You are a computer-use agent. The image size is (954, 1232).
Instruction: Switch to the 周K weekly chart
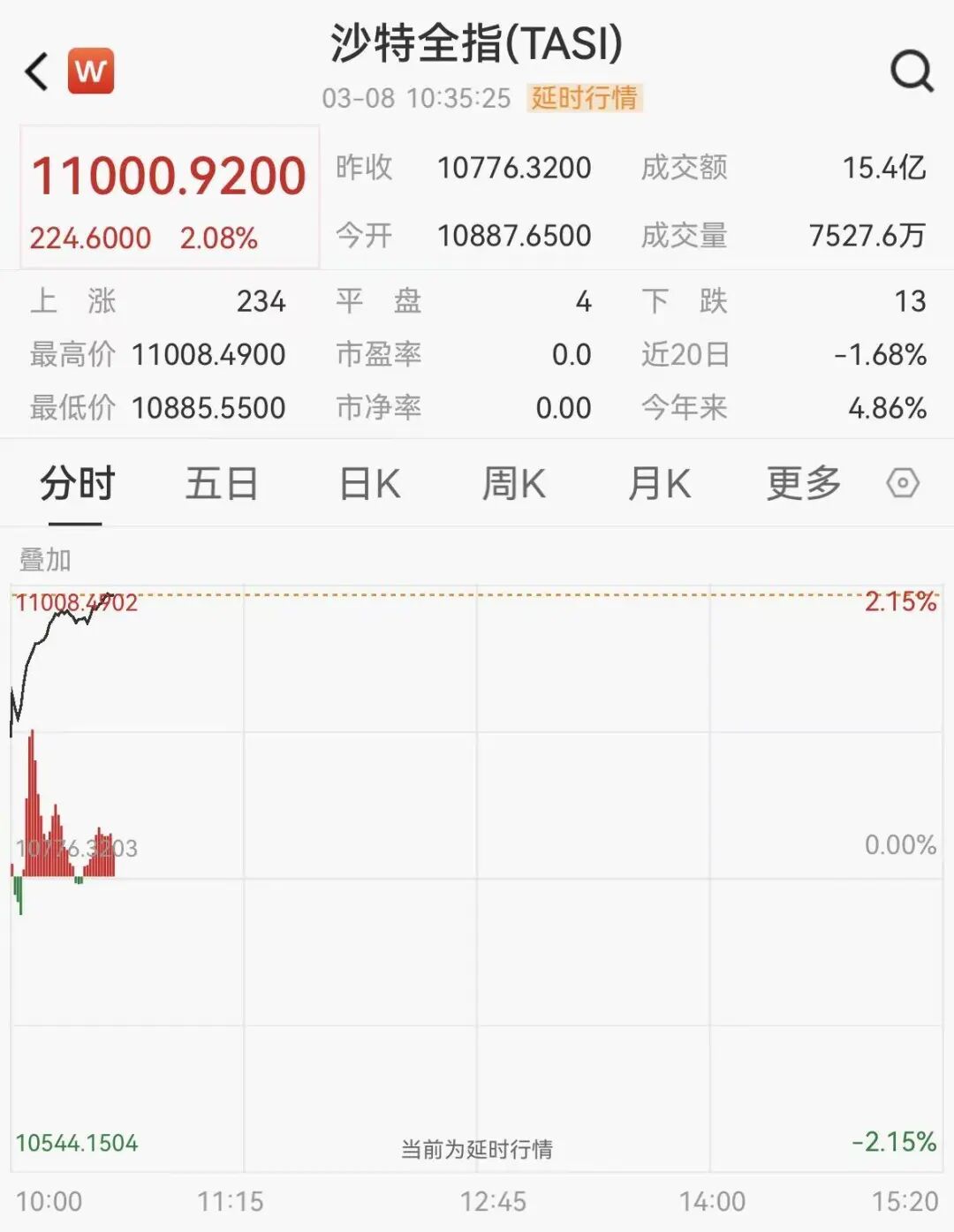514,484
